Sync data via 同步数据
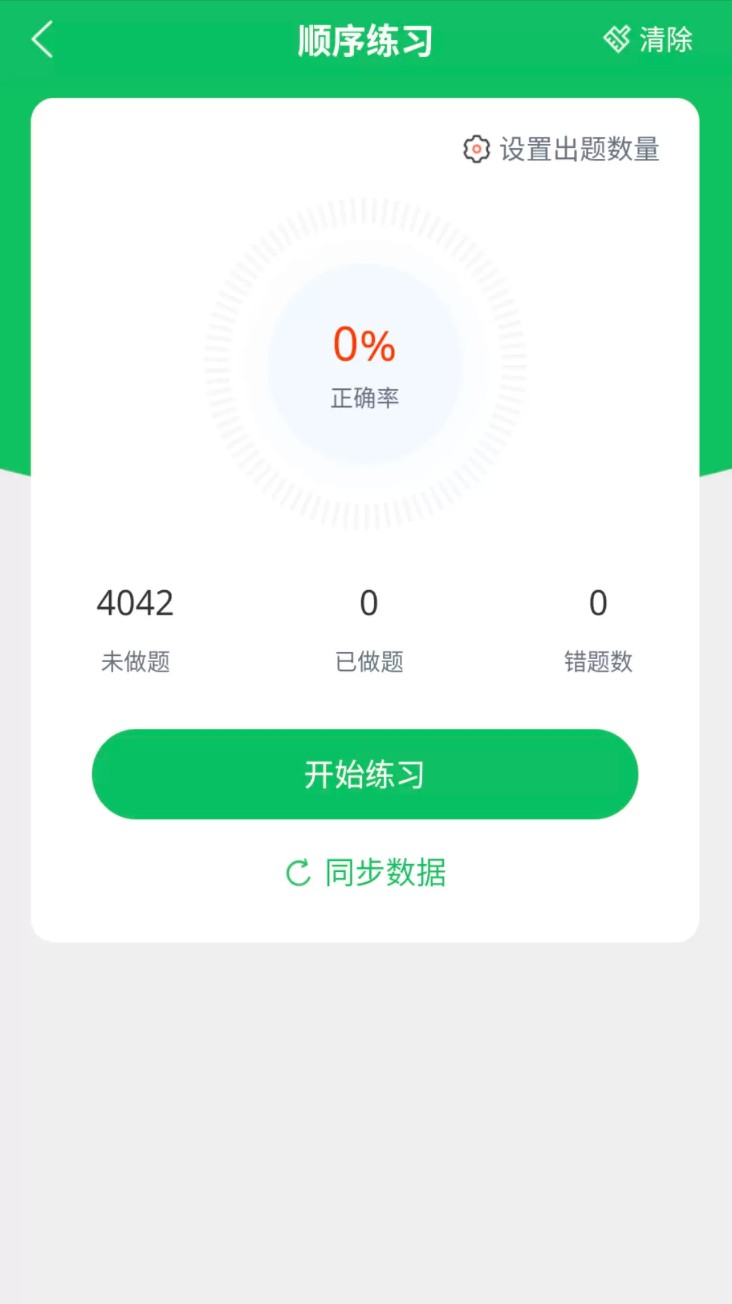The width and height of the screenshot is (732, 1304). (x=365, y=873)
